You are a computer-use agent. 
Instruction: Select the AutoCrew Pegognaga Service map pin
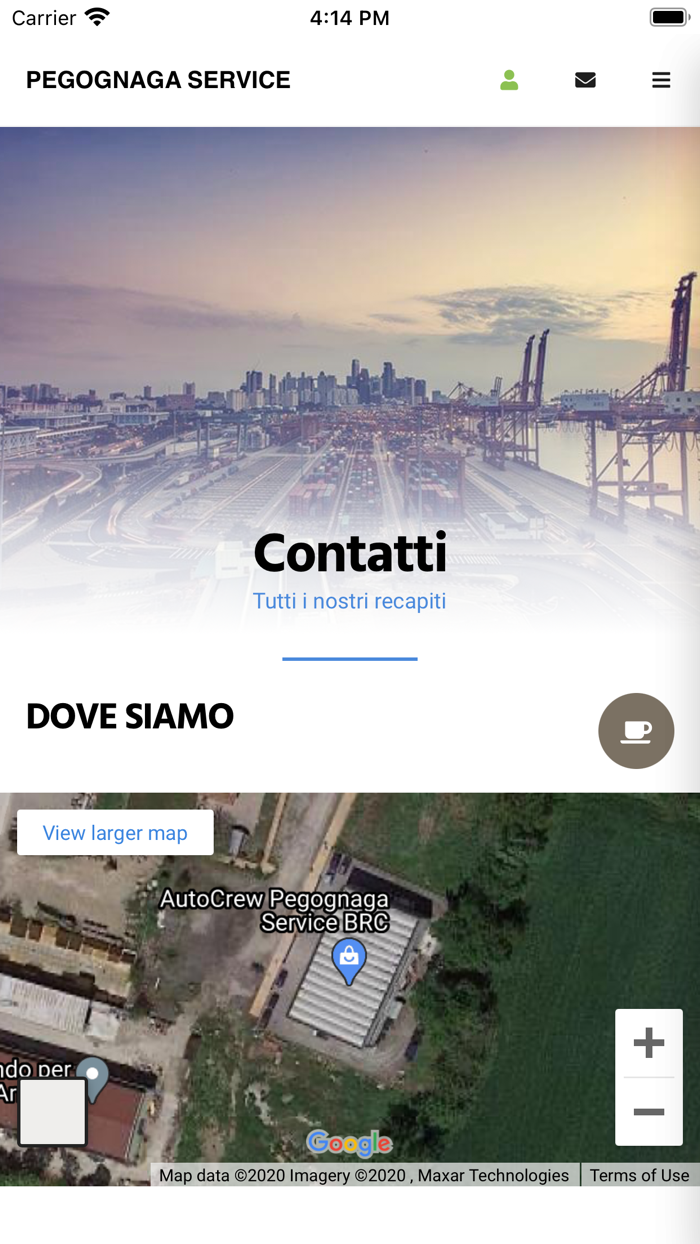point(349,960)
